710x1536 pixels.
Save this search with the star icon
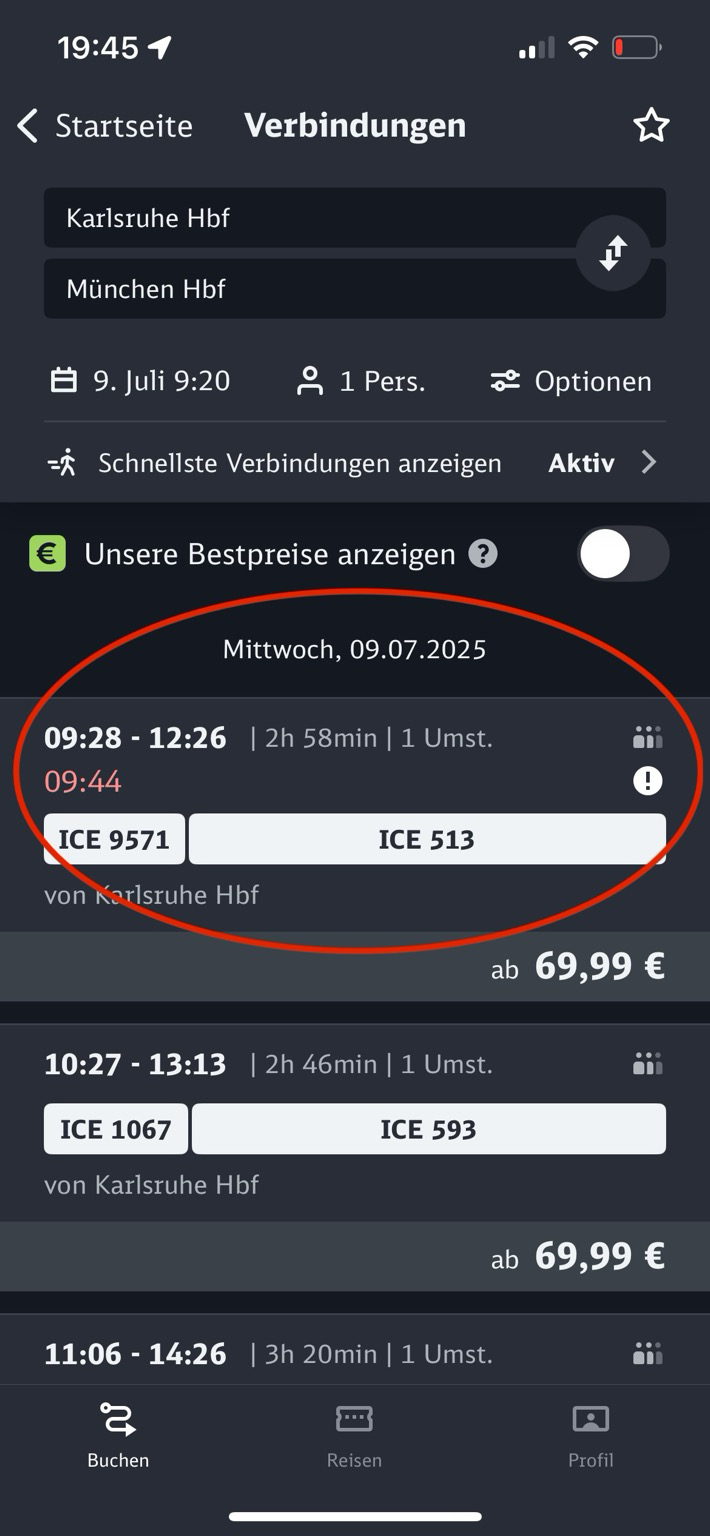tap(651, 126)
